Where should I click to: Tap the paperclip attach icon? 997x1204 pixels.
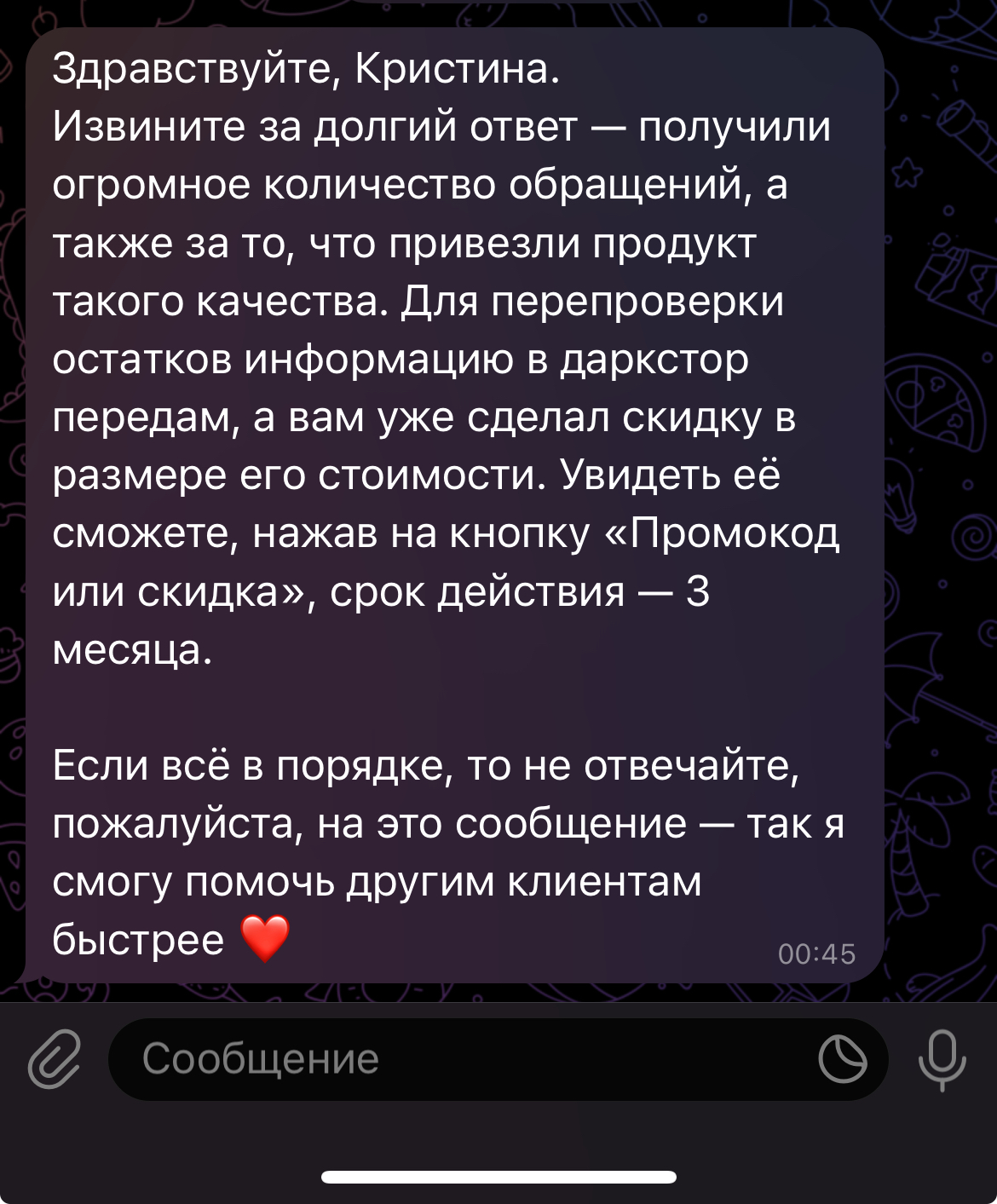point(55,1059)
